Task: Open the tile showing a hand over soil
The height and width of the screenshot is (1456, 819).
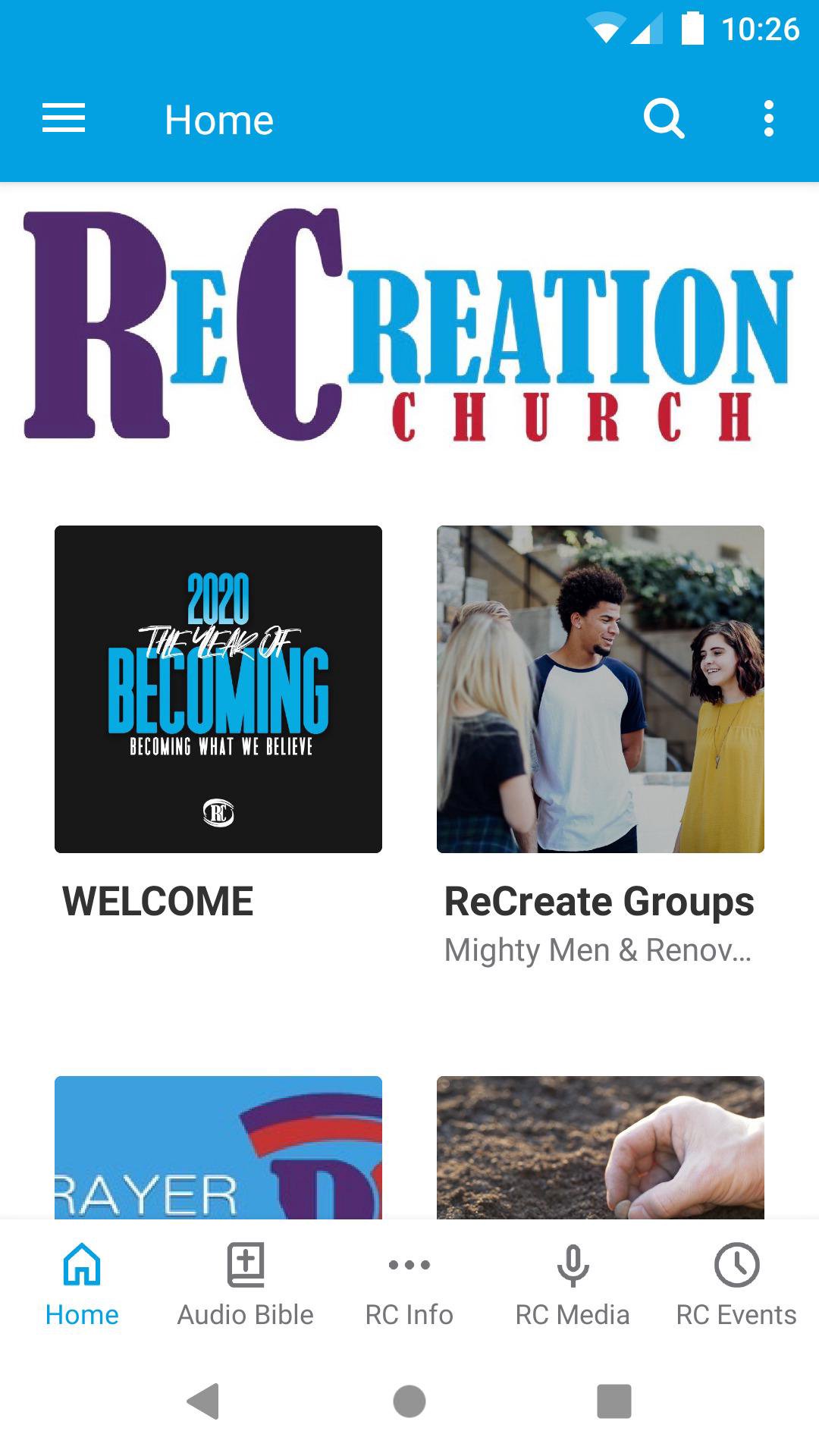Action: [600, 1147]
